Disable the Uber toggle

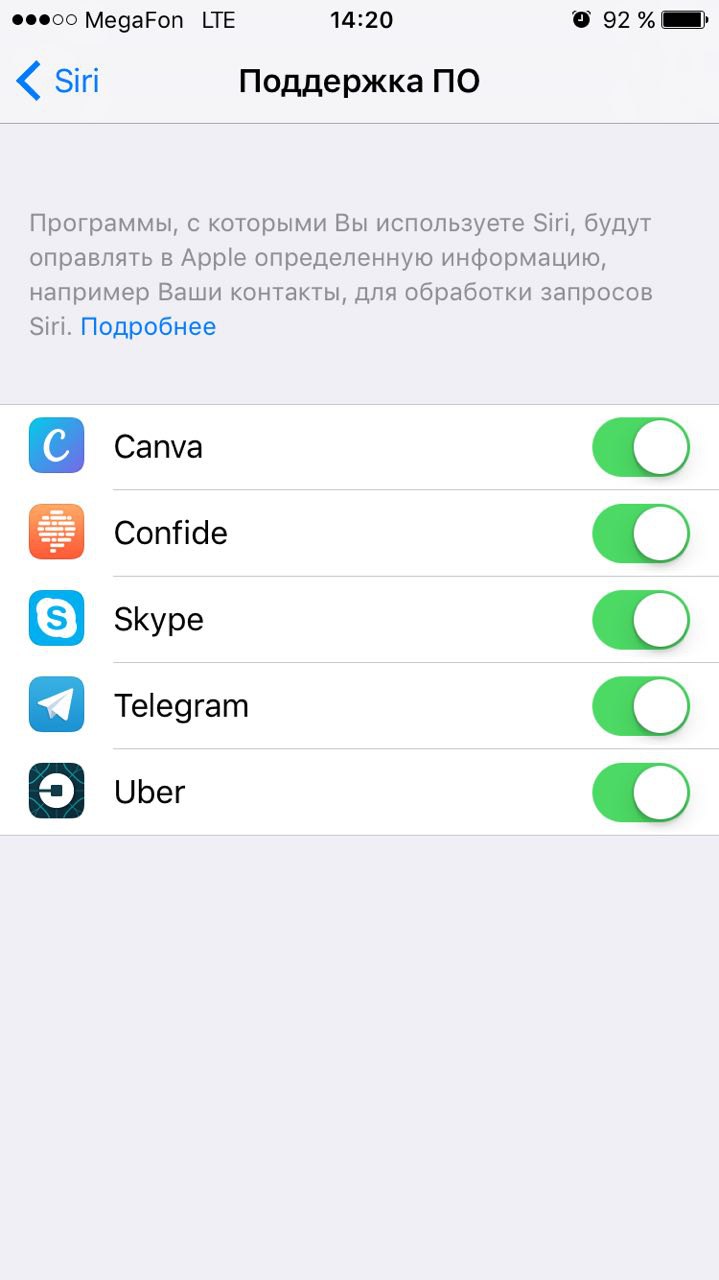[640, 792]
